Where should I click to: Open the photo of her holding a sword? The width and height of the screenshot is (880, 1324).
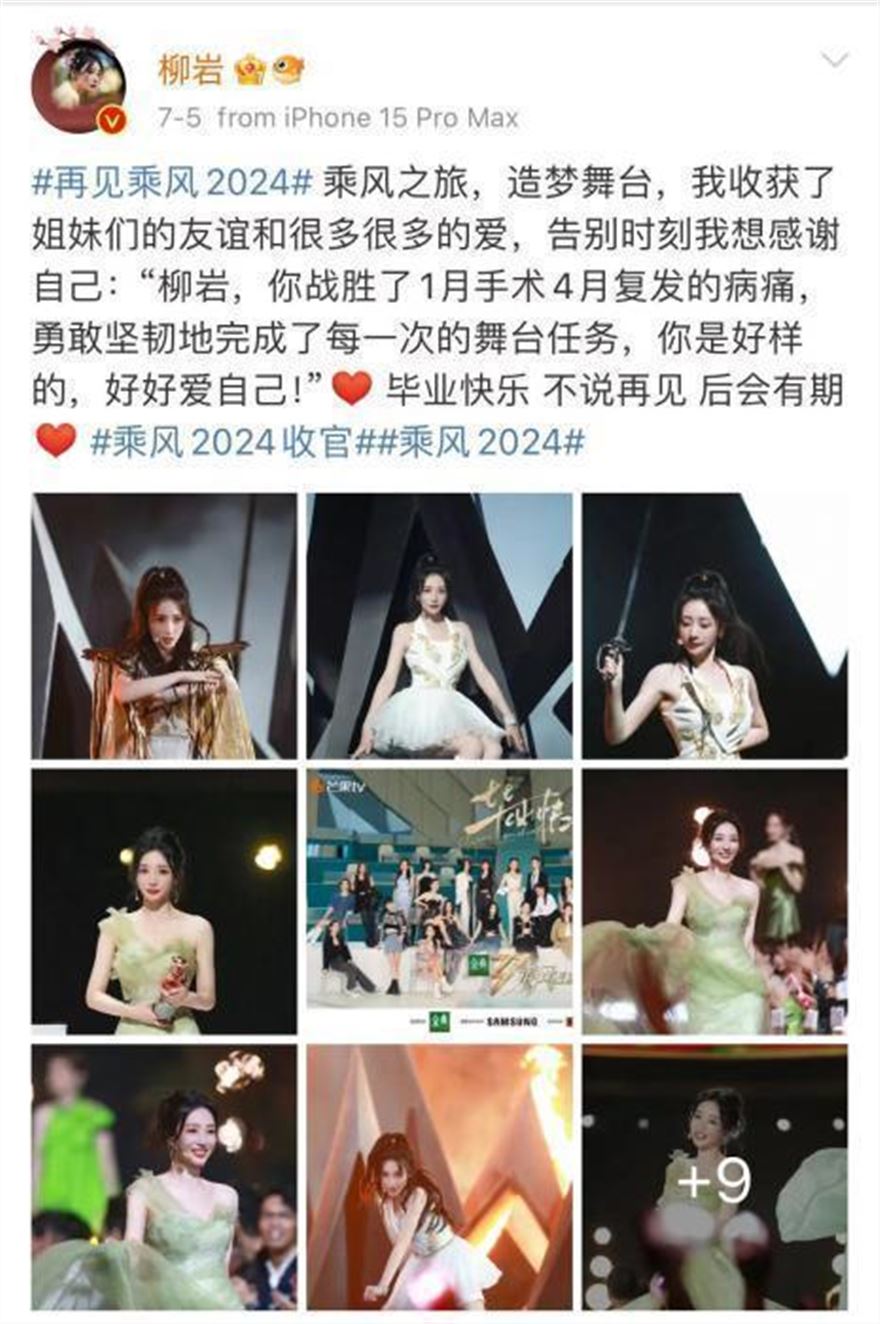point(715,625)
